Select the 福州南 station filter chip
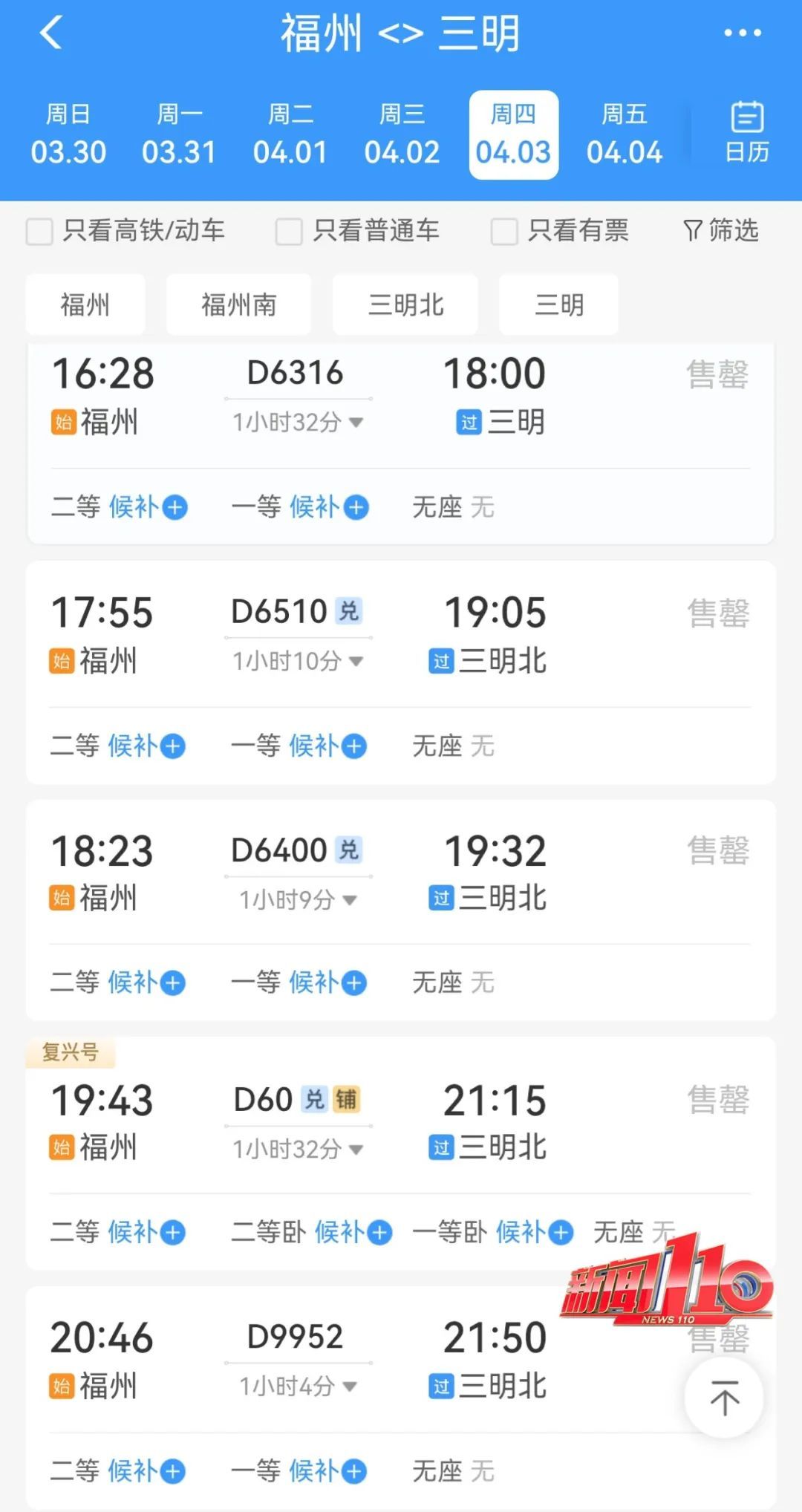 238,304
